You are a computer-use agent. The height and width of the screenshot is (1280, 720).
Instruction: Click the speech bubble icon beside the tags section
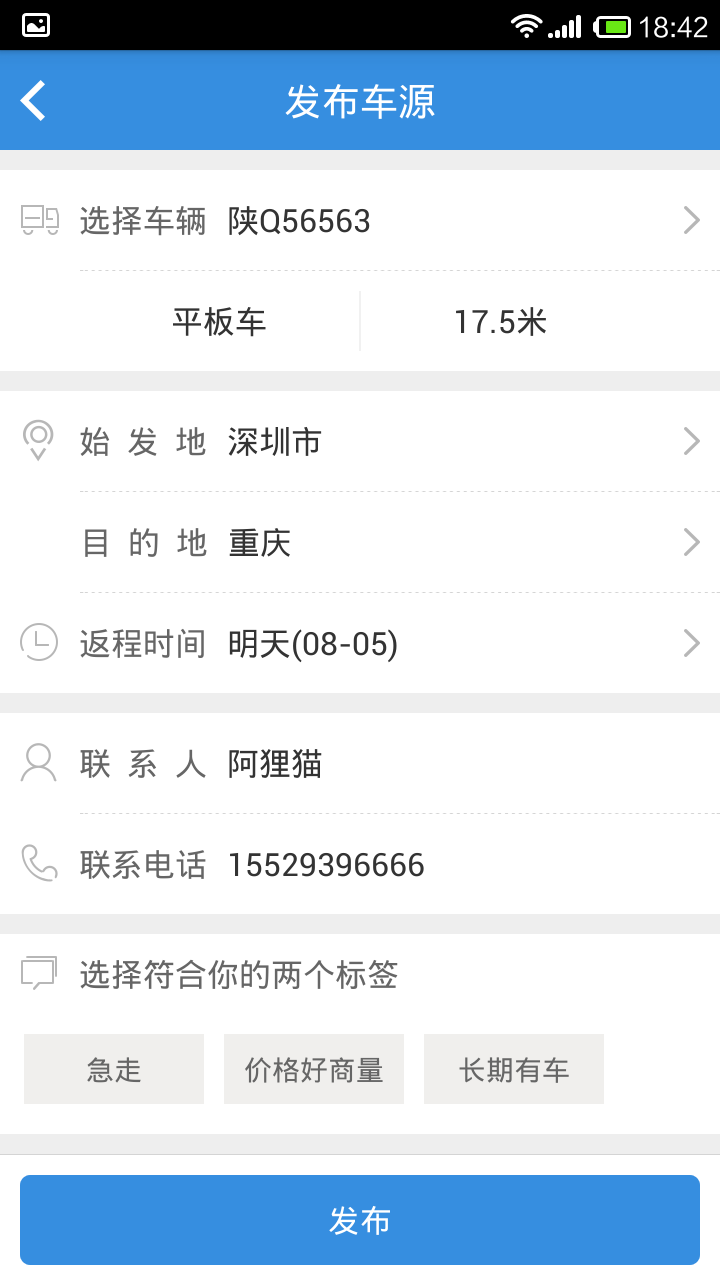click(x=38, y=974)
